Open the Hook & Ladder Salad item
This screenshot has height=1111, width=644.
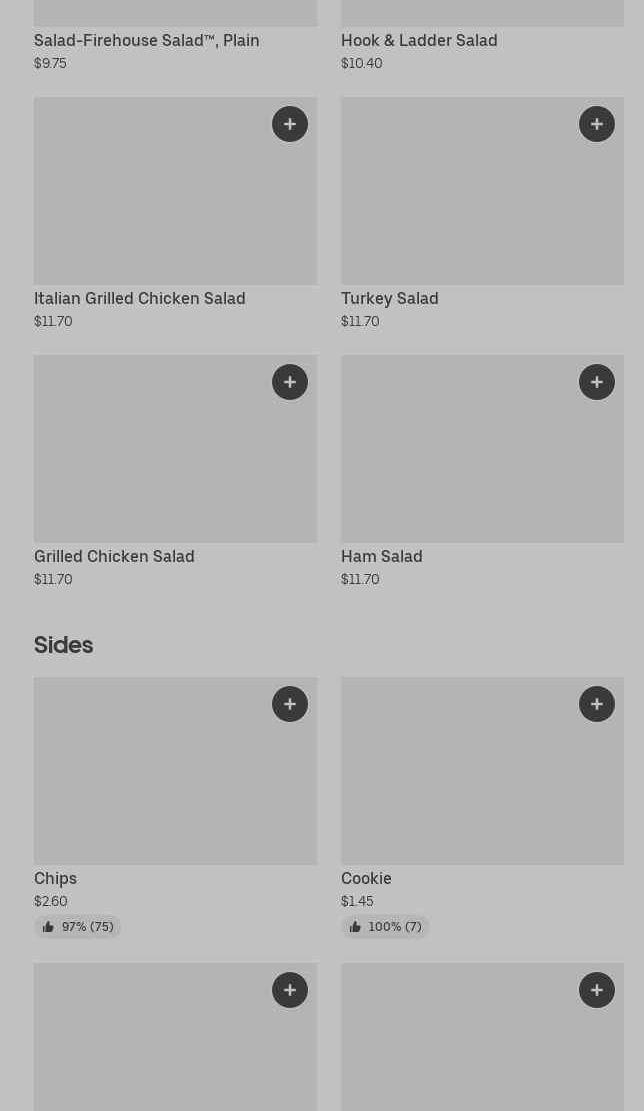(x=419, y=40)
